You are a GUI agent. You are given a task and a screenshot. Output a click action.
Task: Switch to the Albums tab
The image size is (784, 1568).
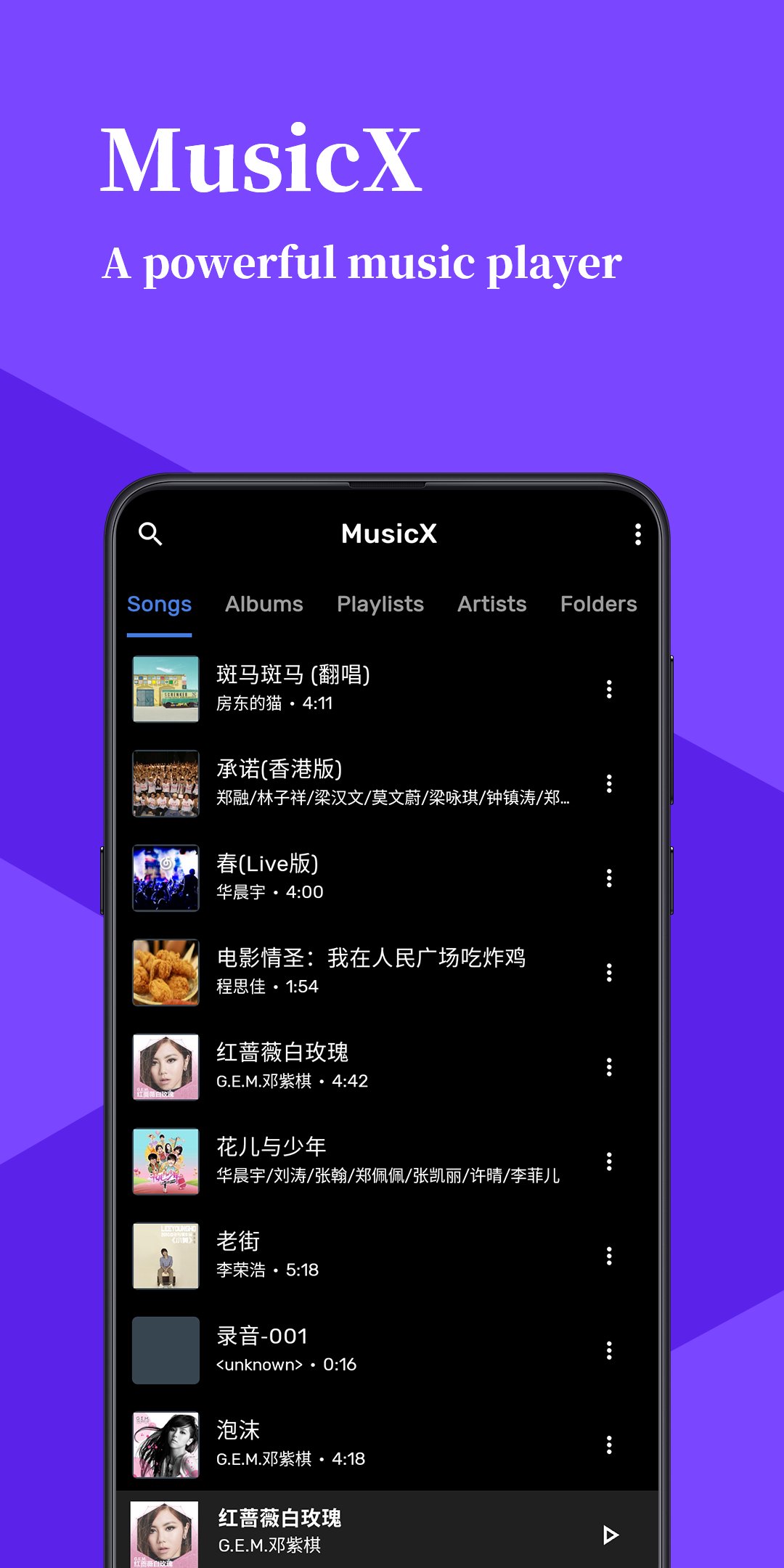point(264,604)
